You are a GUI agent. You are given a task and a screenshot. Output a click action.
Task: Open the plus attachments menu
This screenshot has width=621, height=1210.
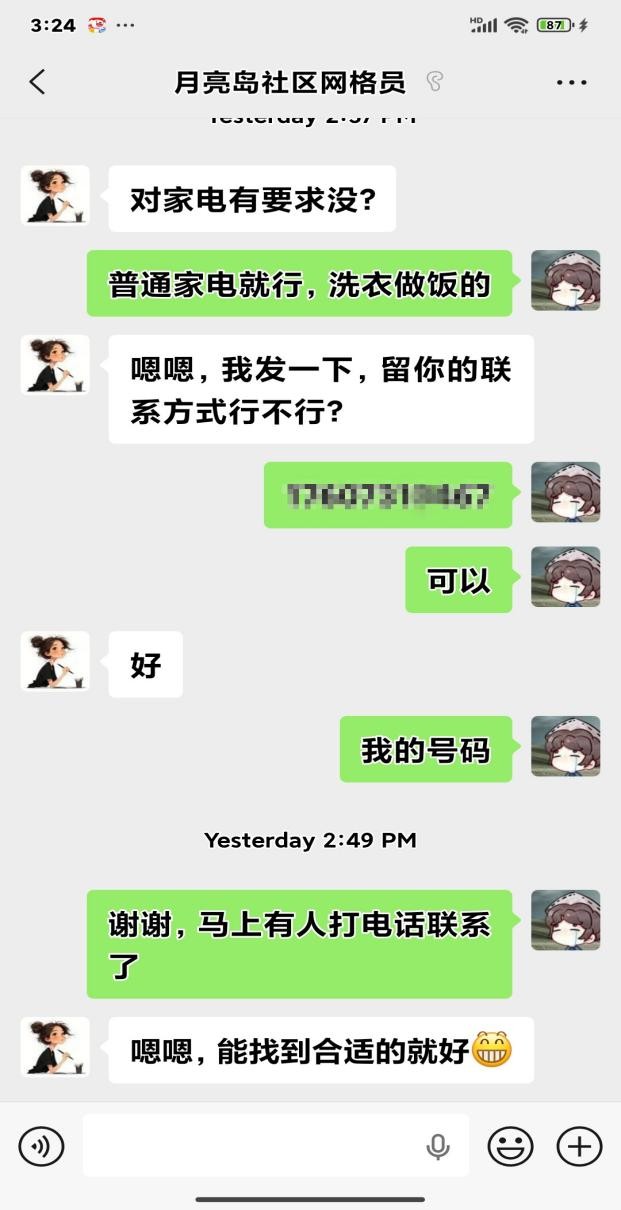click(x=579, y=1146)
